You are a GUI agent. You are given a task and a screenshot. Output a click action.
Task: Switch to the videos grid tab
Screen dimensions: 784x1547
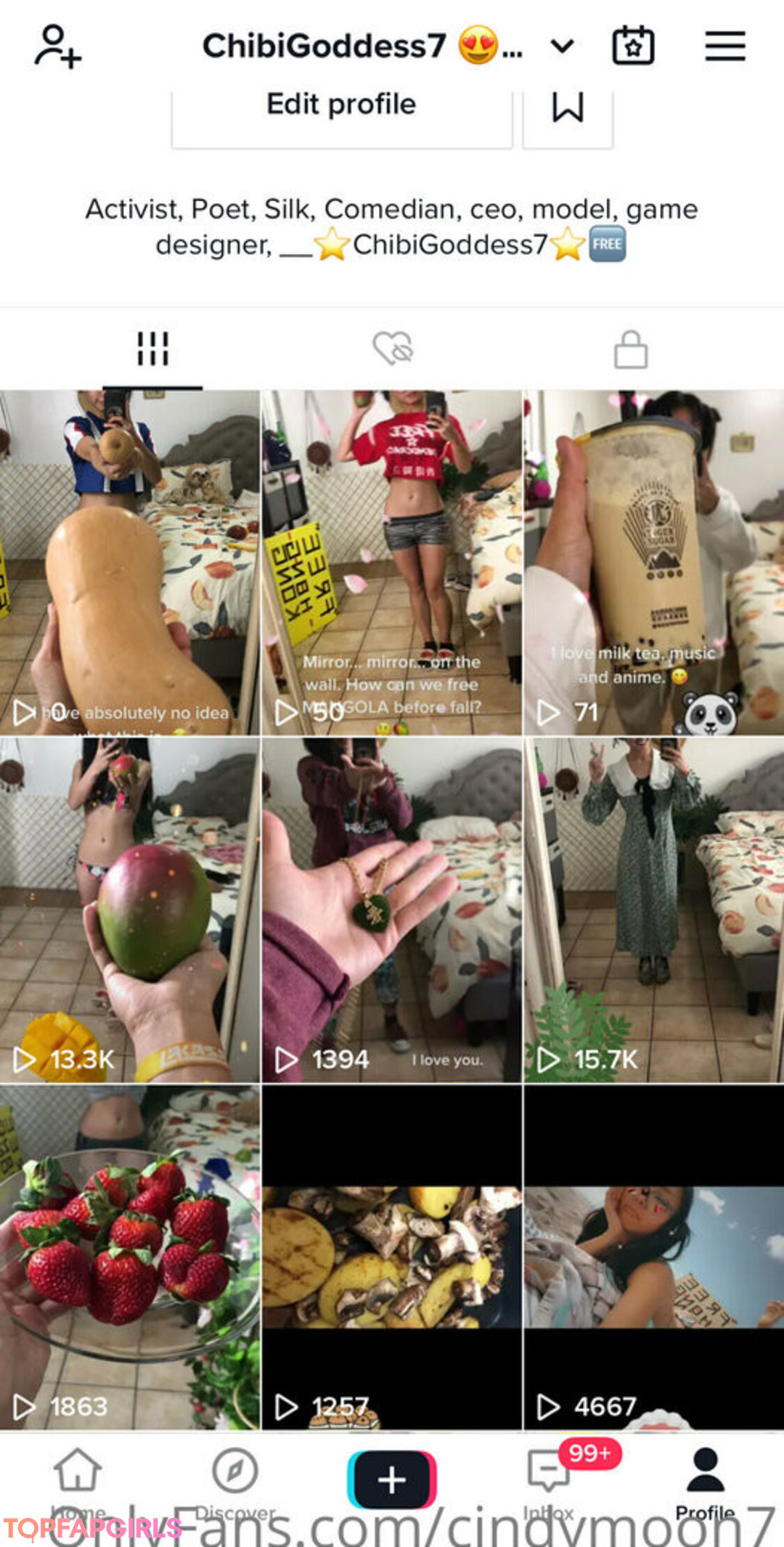[152, 349]
